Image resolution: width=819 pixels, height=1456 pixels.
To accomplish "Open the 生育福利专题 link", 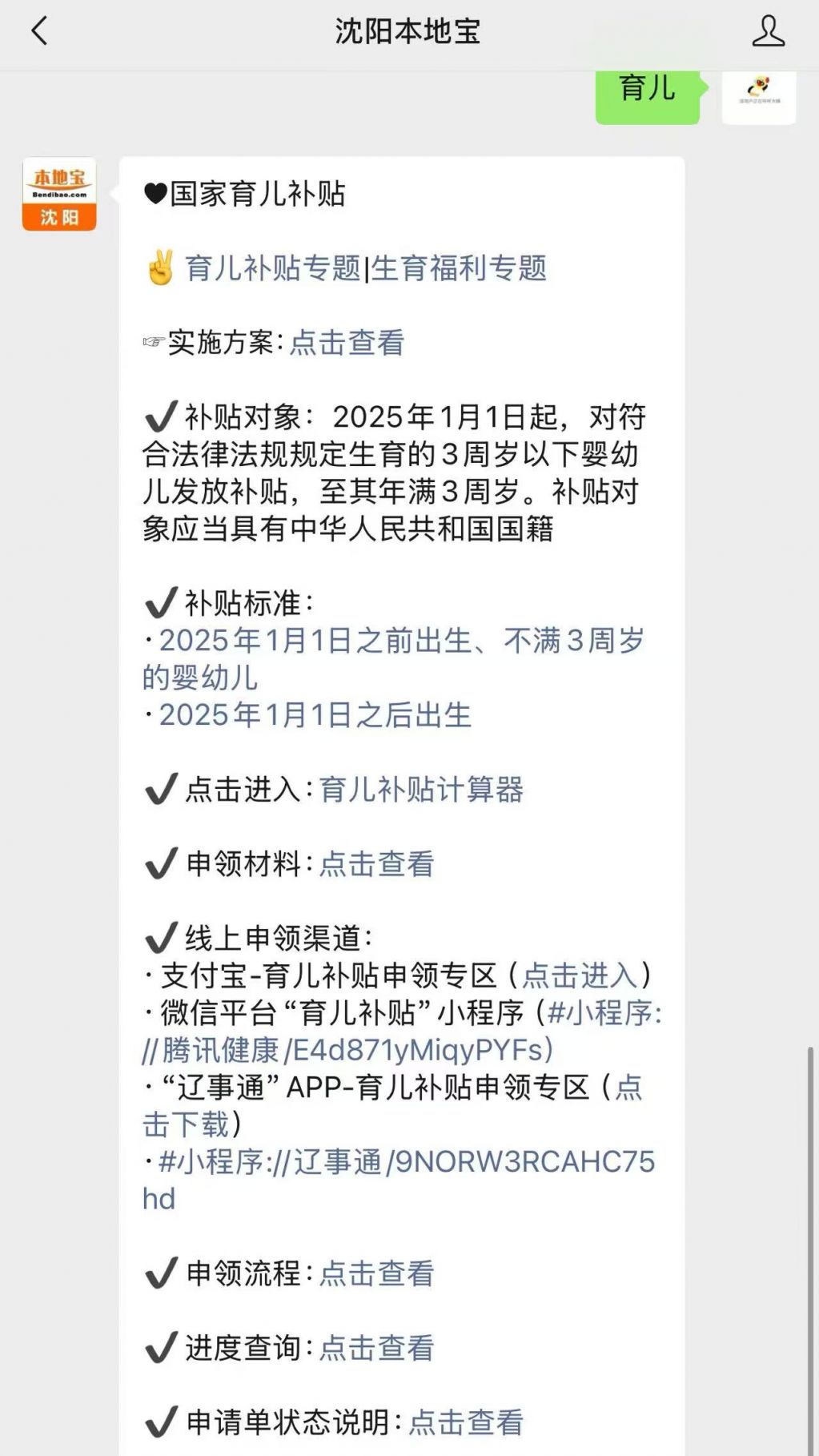I will [x=459, y=268].
